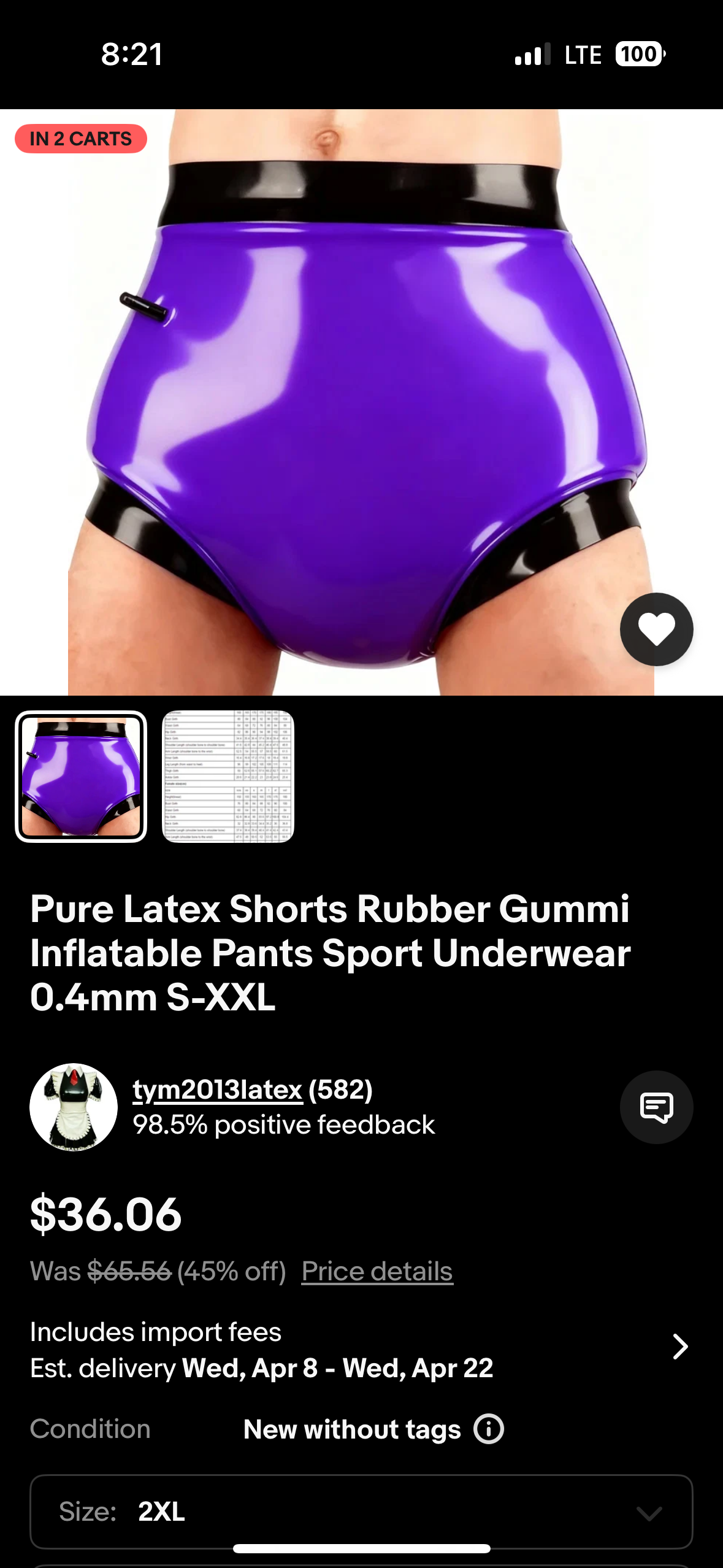The image size is (723, 1568).
Task: Show info about New without tags condition
Action: [489, 1429]
